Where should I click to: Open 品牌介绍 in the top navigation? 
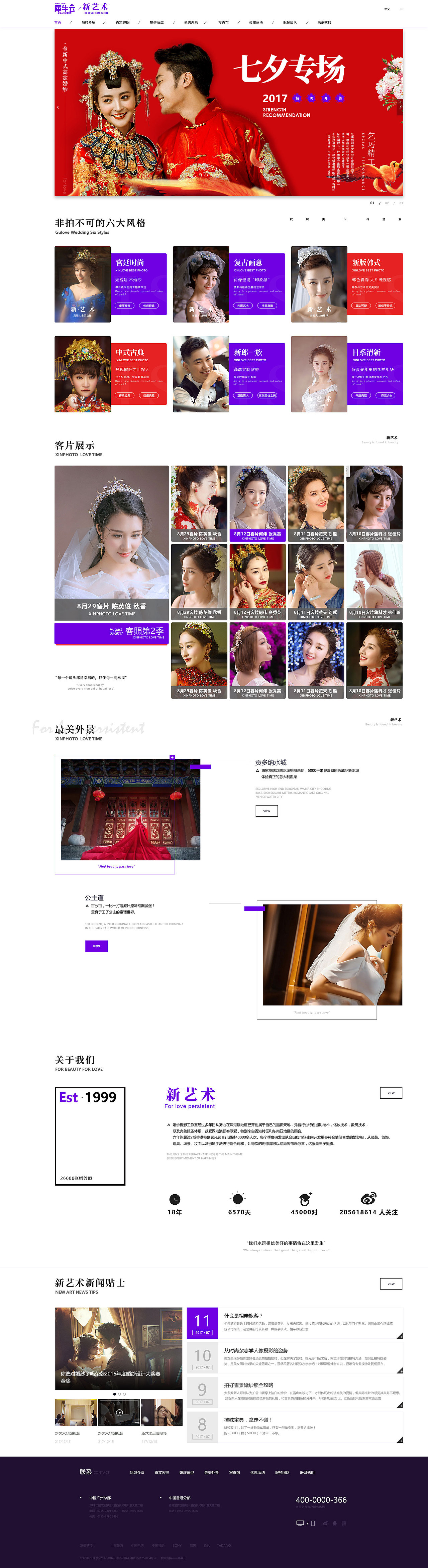88,22
